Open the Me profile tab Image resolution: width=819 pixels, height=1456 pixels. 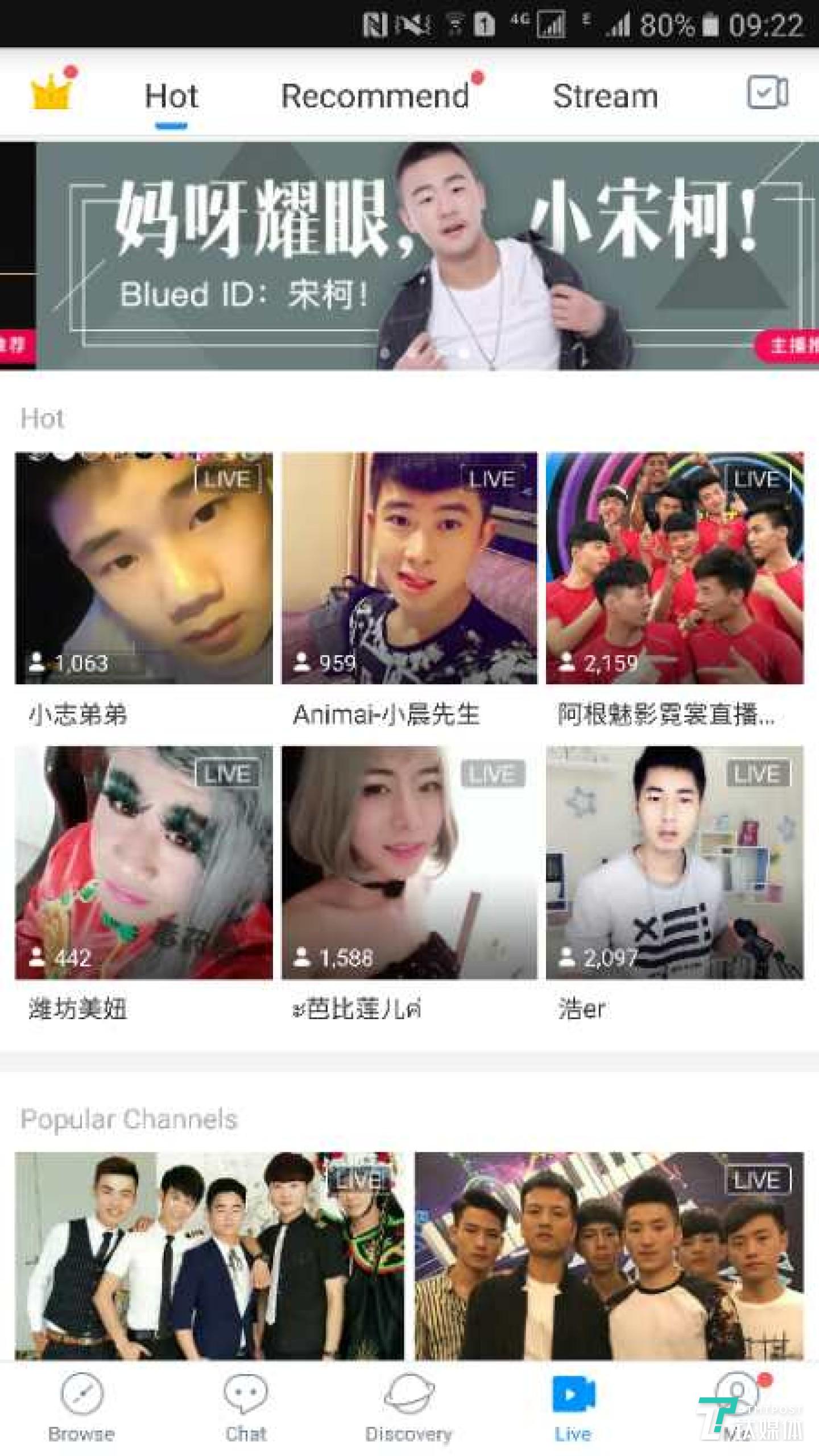(x=737, y=1406)
